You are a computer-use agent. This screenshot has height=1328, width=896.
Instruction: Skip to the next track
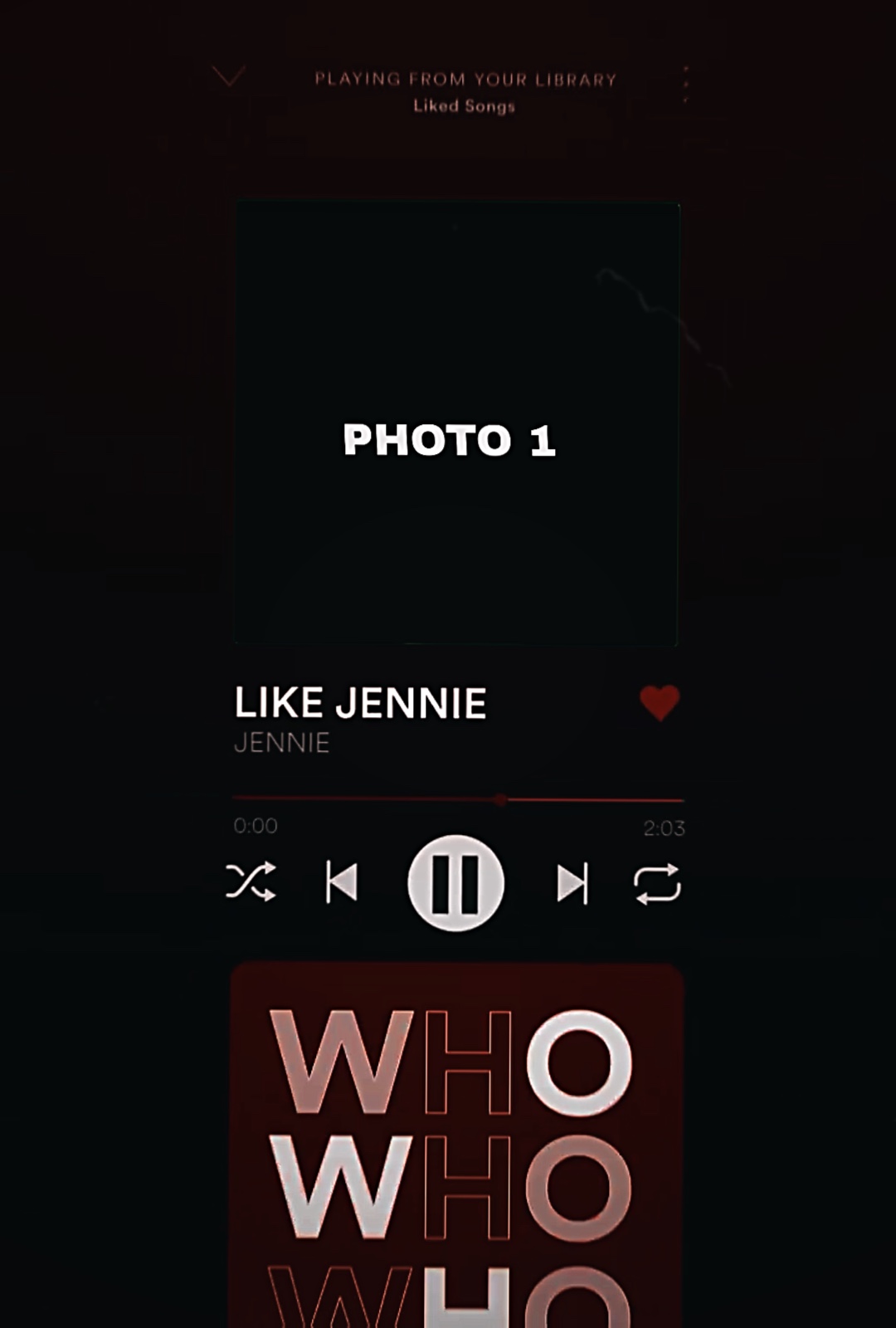(x=571, y=884)
